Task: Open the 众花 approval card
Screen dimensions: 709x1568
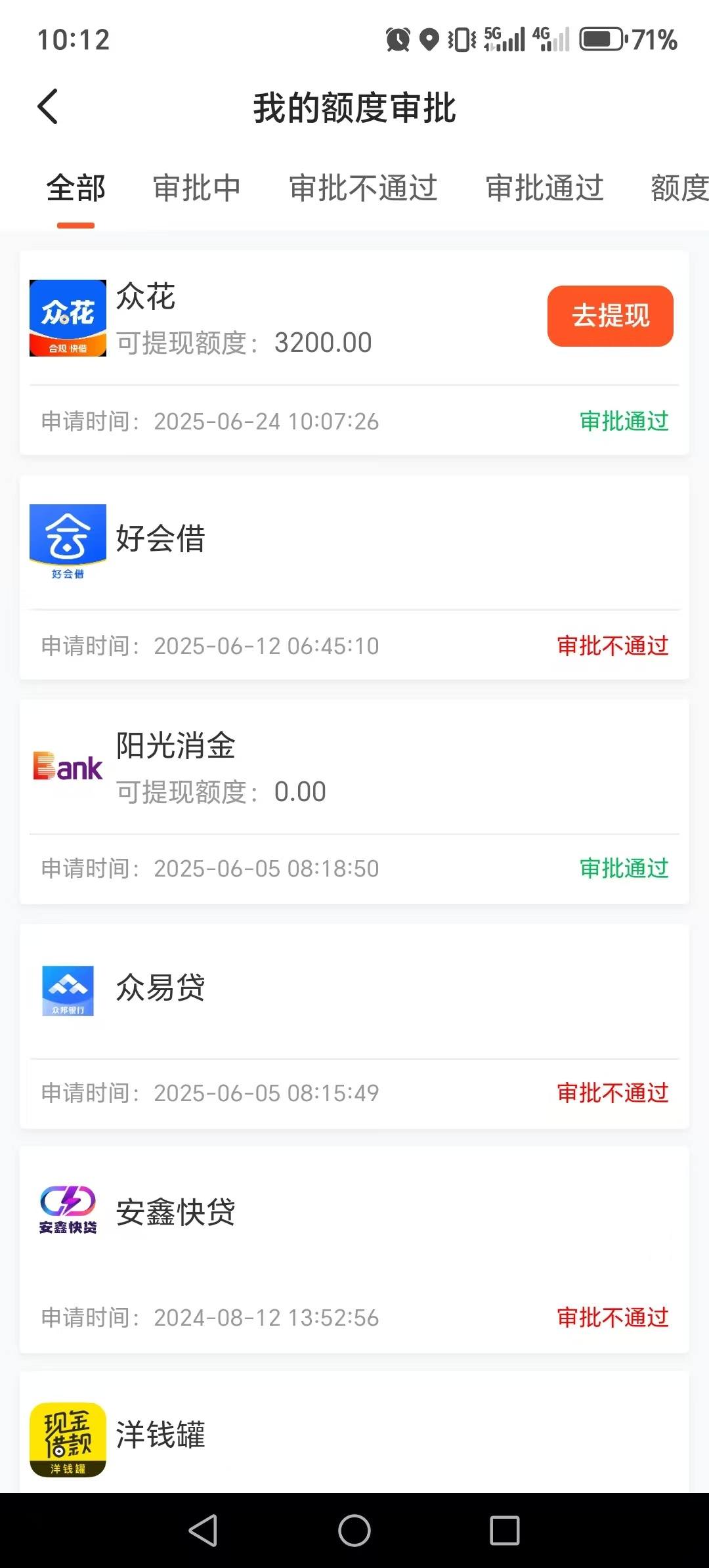Action: pos(354,353)
